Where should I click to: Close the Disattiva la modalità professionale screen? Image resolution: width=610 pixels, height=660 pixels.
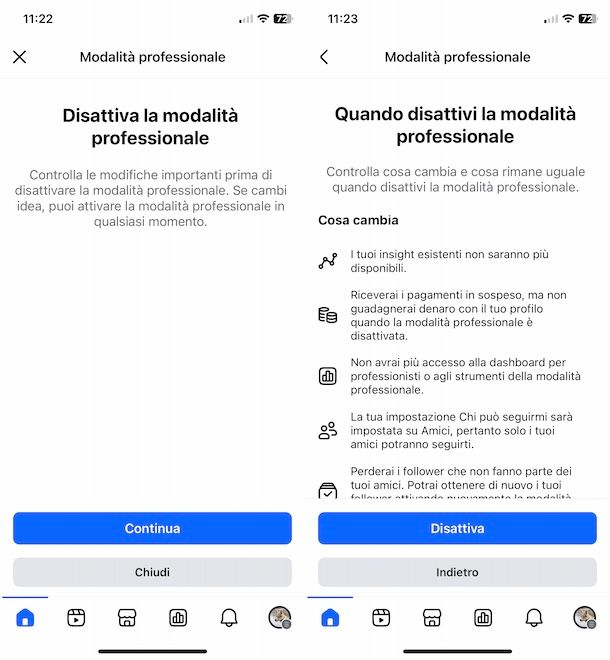[x=19, y=57]
